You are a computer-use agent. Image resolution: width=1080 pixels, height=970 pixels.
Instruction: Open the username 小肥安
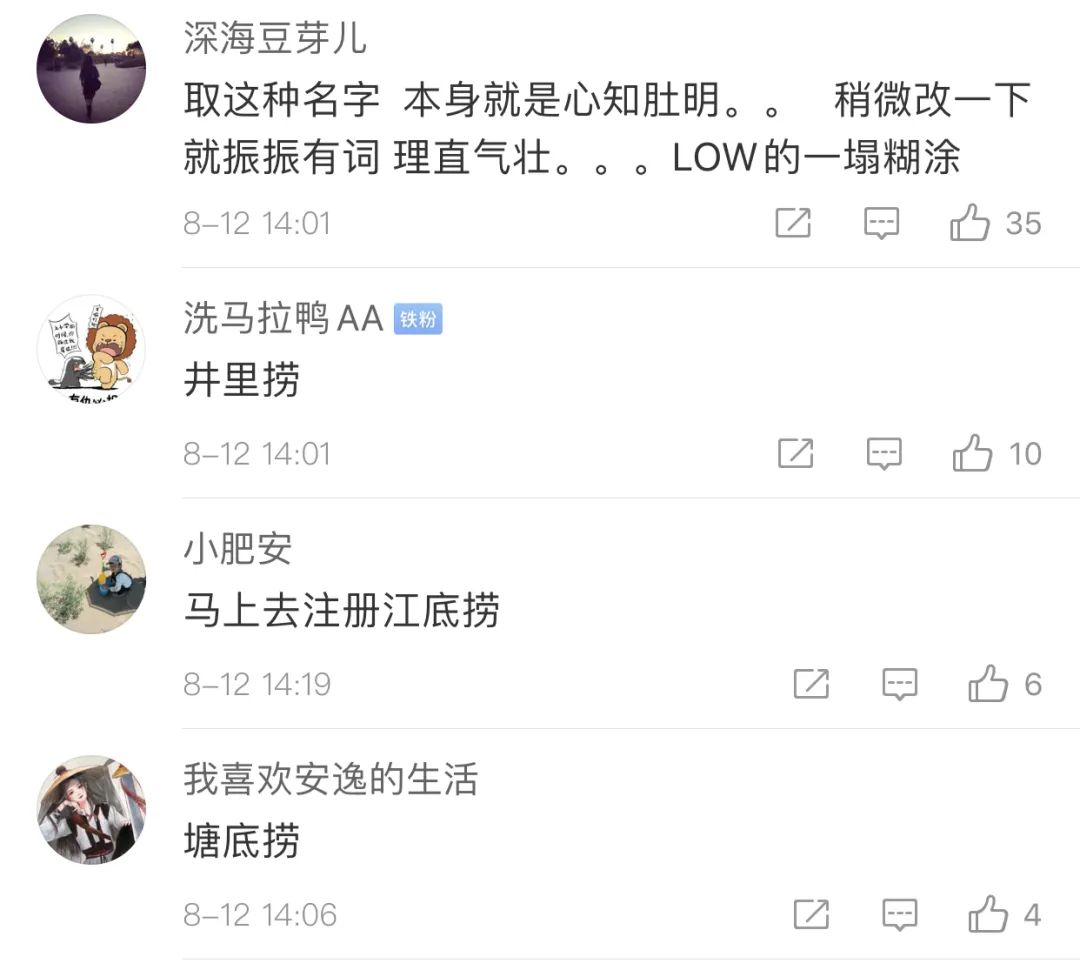pyautogui.click(x=238, y=549)
